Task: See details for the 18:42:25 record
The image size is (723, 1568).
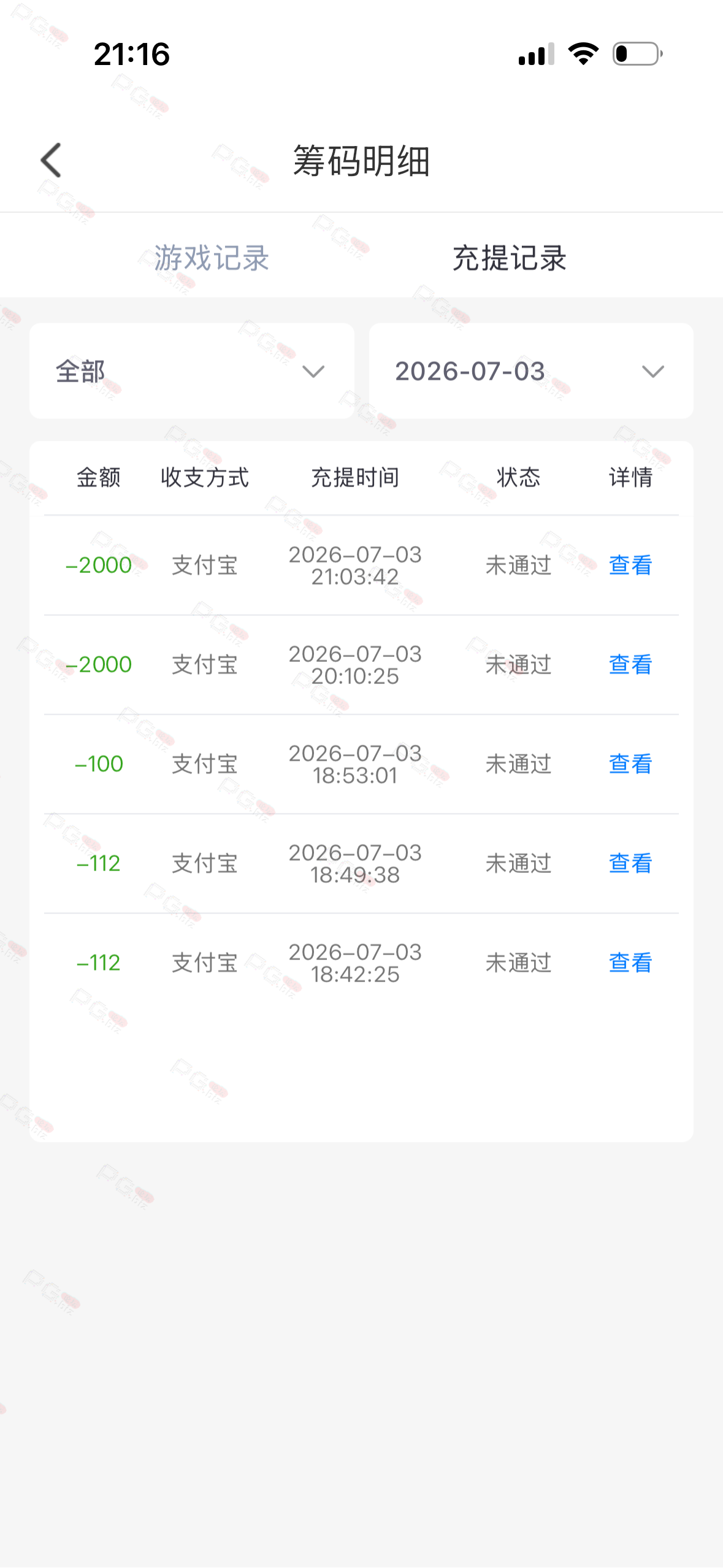Action: (x=630, y=963)
